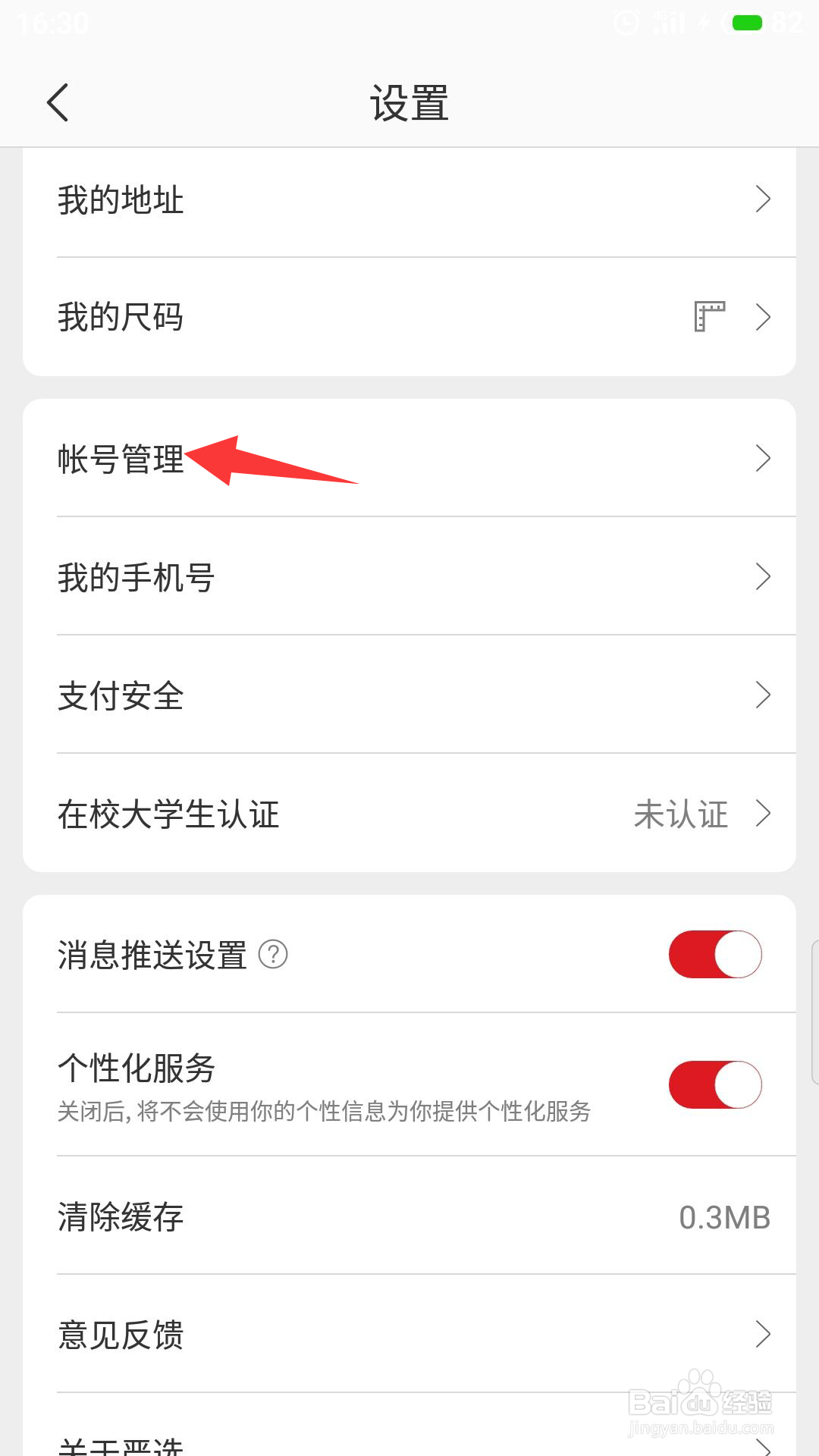819x1456 pixels.
Task: Tap the question mark beside 消息推送设置
Action: pos(275,955)
